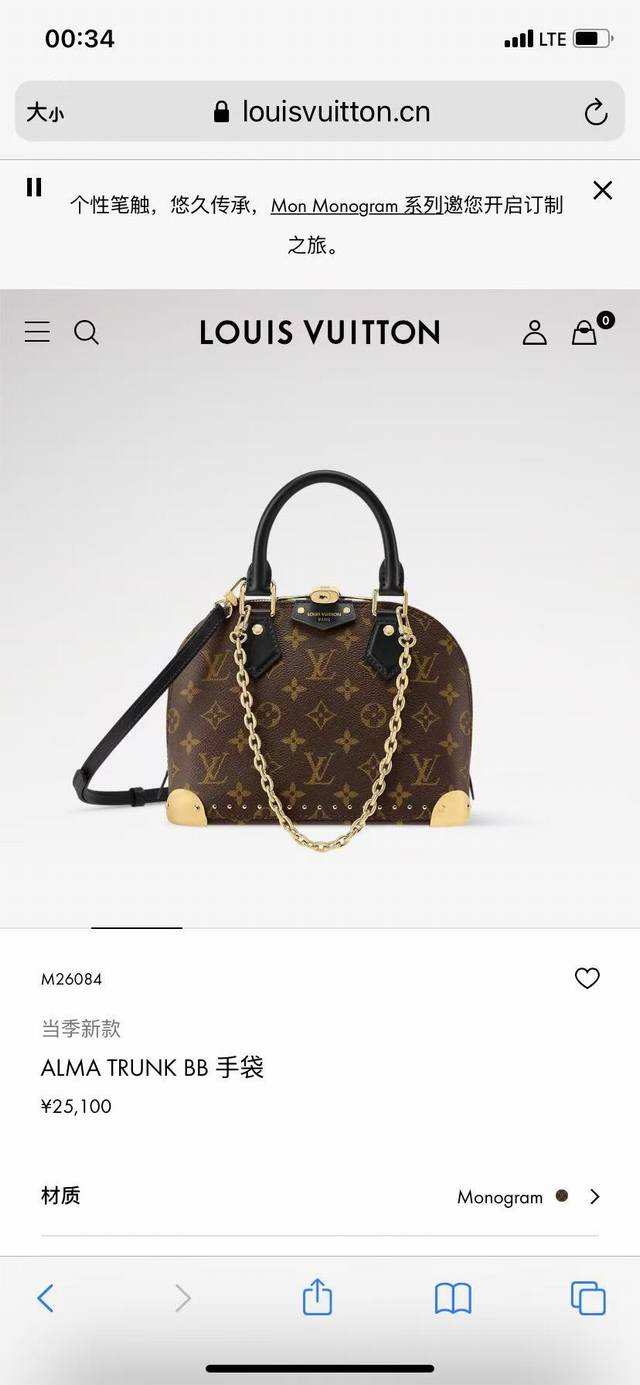Screen dimensions: 640x1385
Task: Open the Mon Monogram series link
Action: (356, 205)
